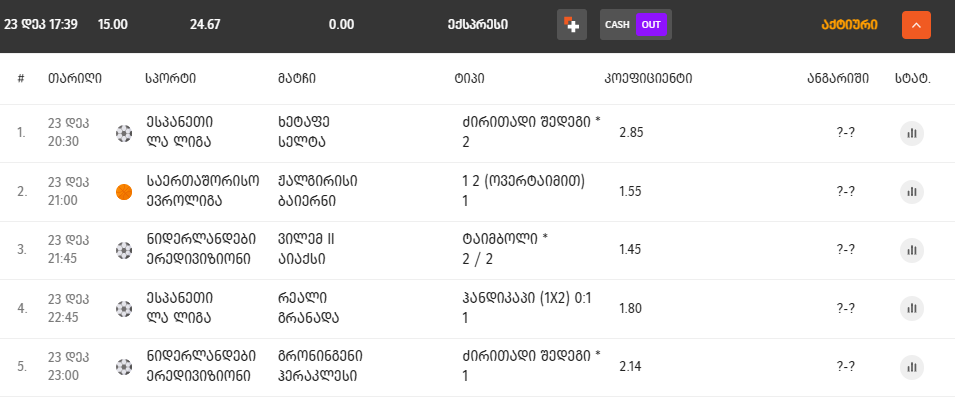
Task: Open statistics for რეალი - გრანადა match
Action: pos(911,309)
